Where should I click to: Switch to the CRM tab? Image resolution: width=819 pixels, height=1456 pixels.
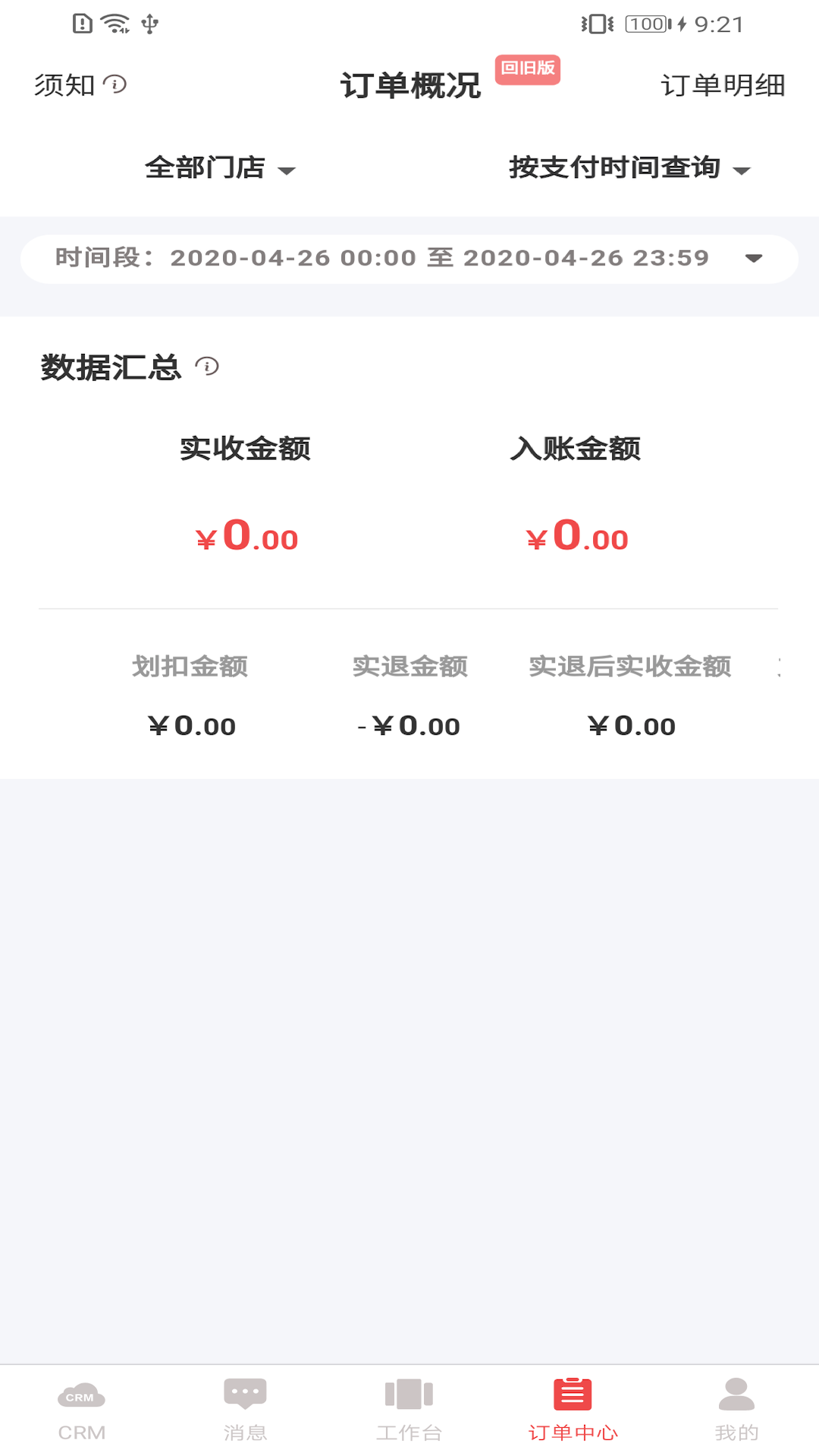[82, 1410]
